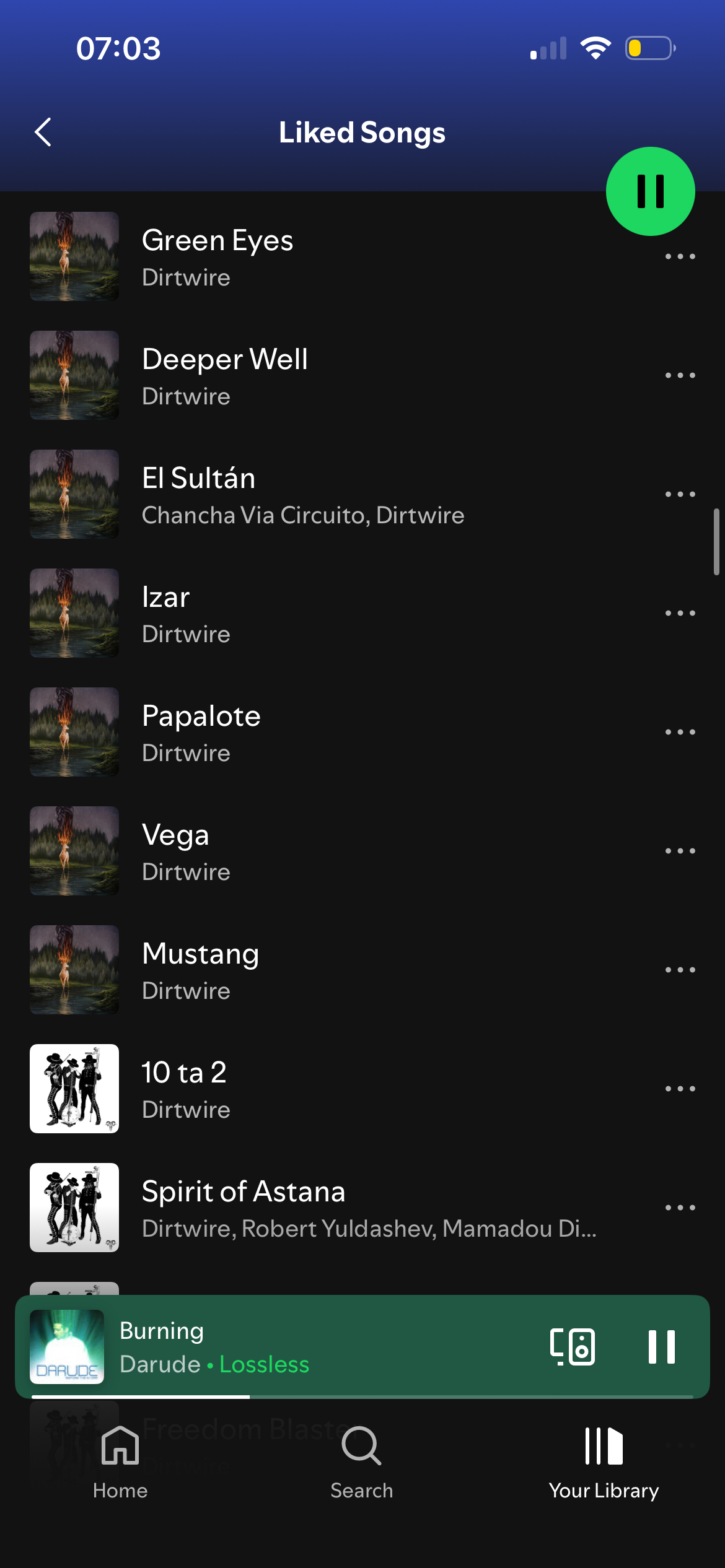Open more options for Spirit of Astana
This screenshot has height=1568, width=725.
pos(680,1208)
